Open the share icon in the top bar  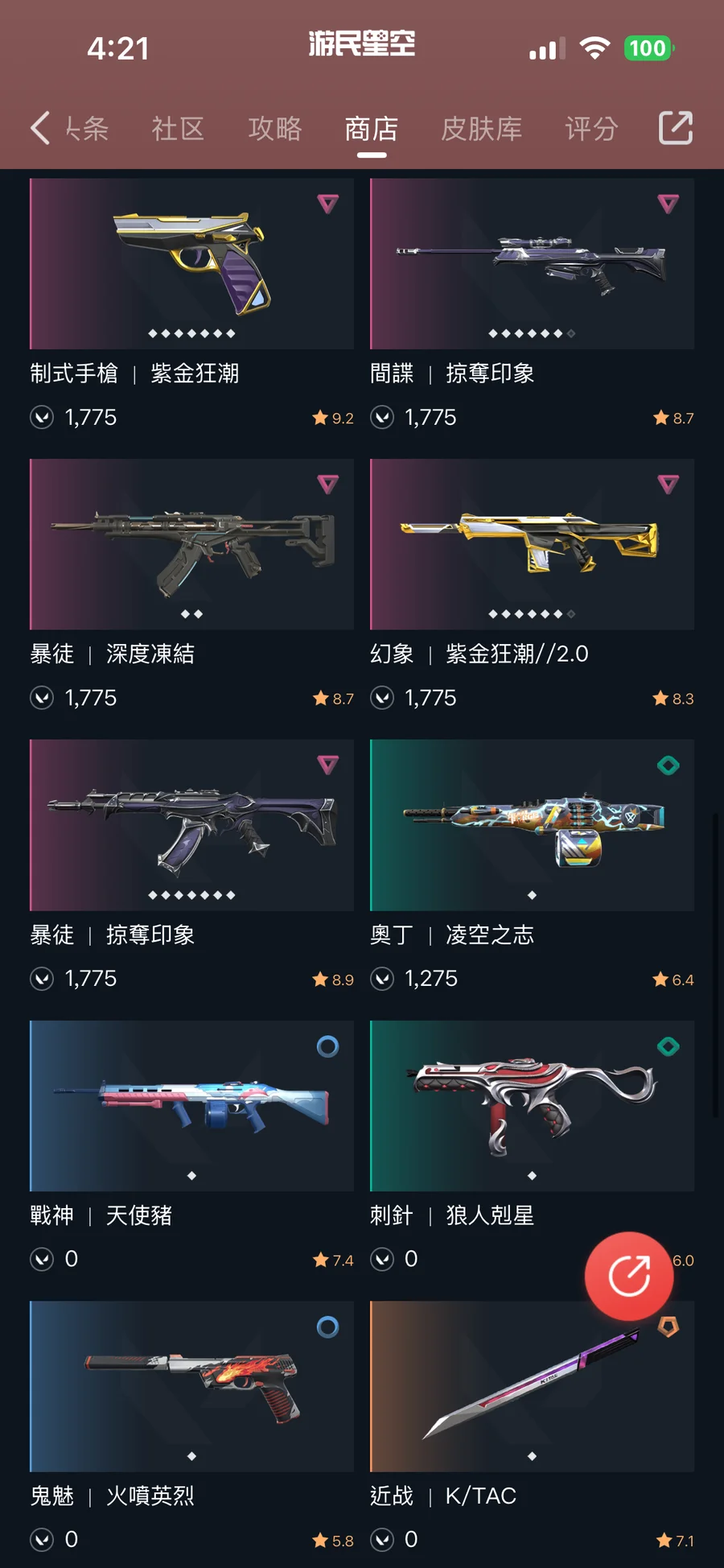coord(676,127)
